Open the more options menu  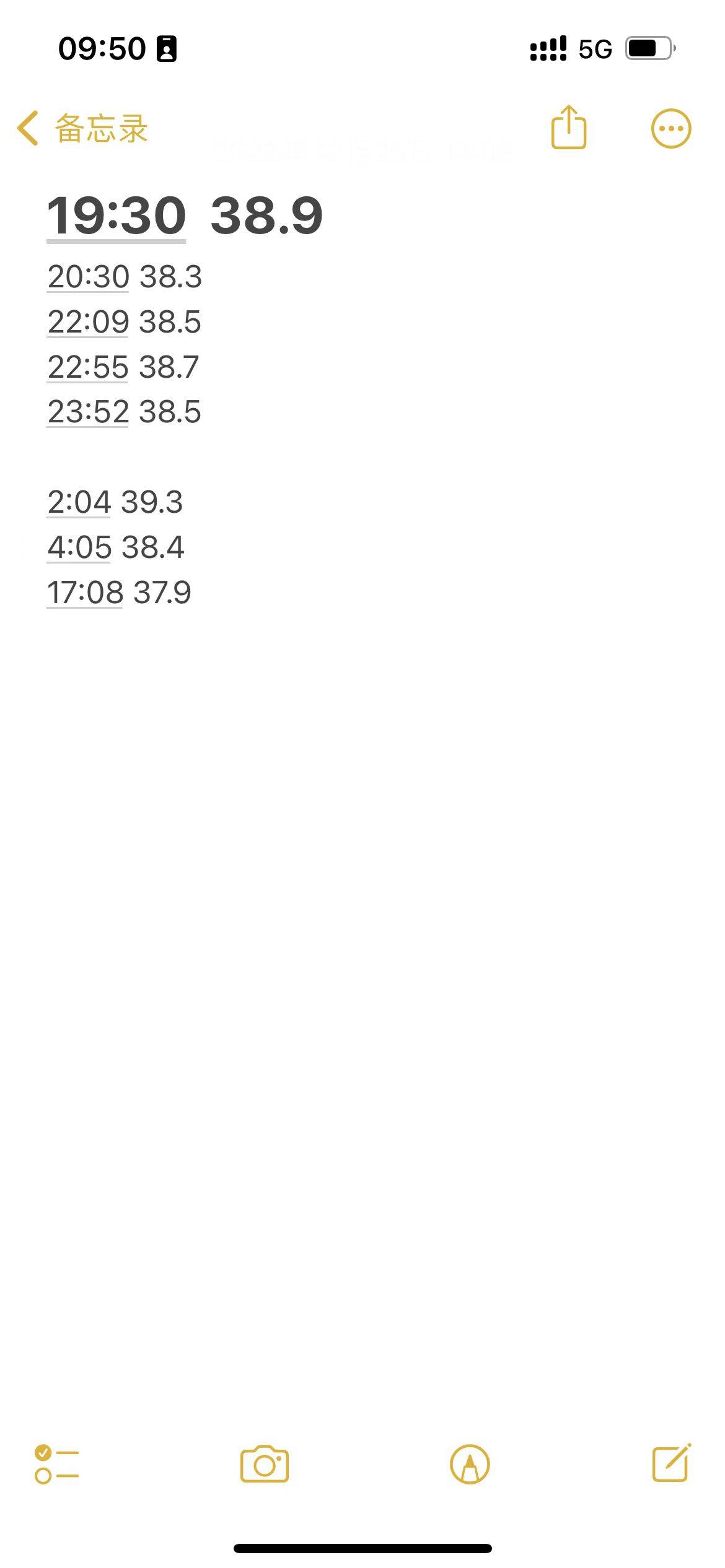tap(670, 129)
